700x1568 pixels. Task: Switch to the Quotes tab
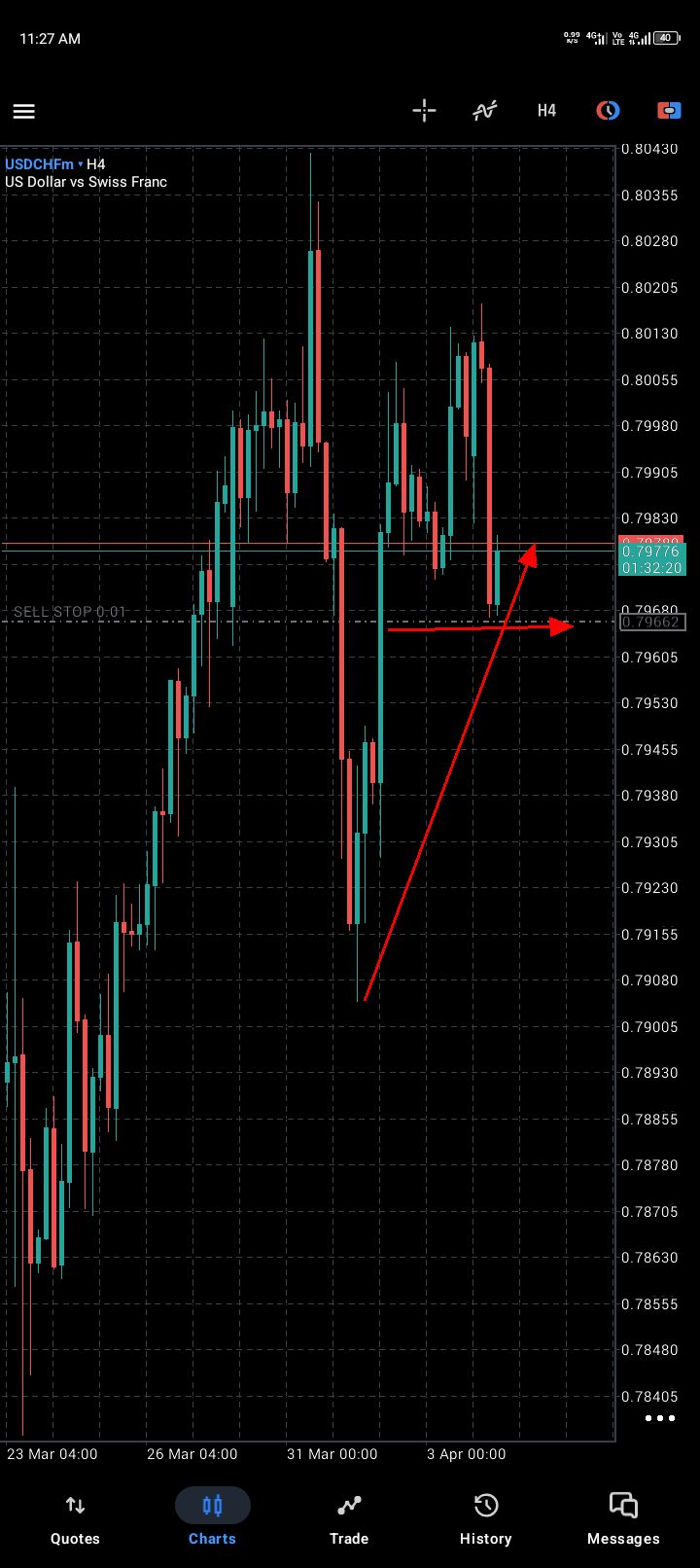pyautogui.click(x=75, y=1519)
